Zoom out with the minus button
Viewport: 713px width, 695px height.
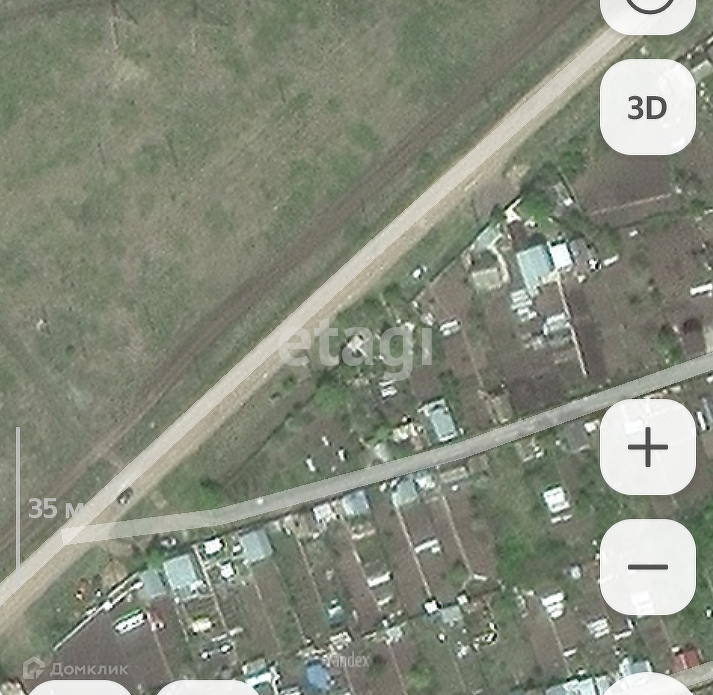(647, 567)
